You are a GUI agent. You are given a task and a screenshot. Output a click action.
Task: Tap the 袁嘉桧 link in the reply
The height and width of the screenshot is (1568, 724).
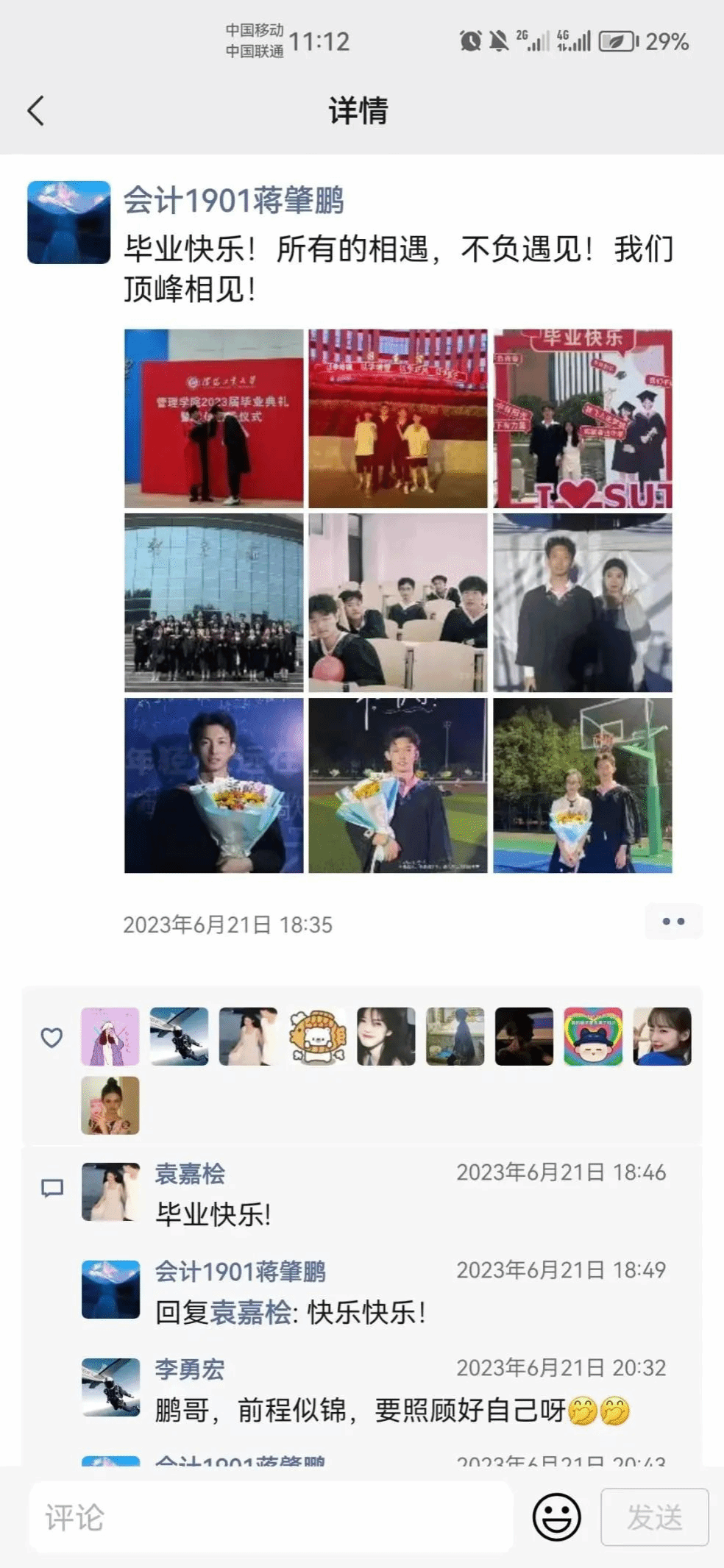[251, 1313]
